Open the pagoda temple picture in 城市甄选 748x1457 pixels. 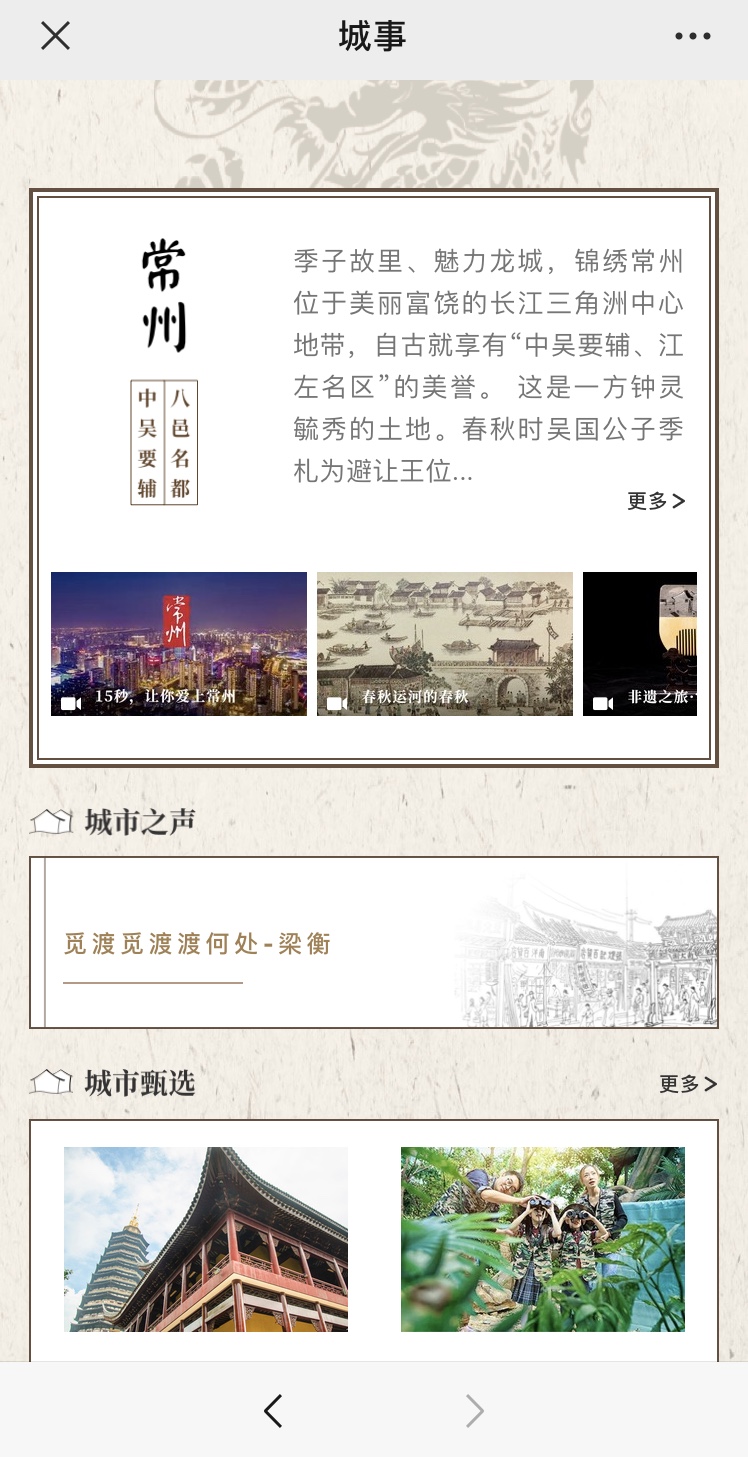click(206, 1238)
